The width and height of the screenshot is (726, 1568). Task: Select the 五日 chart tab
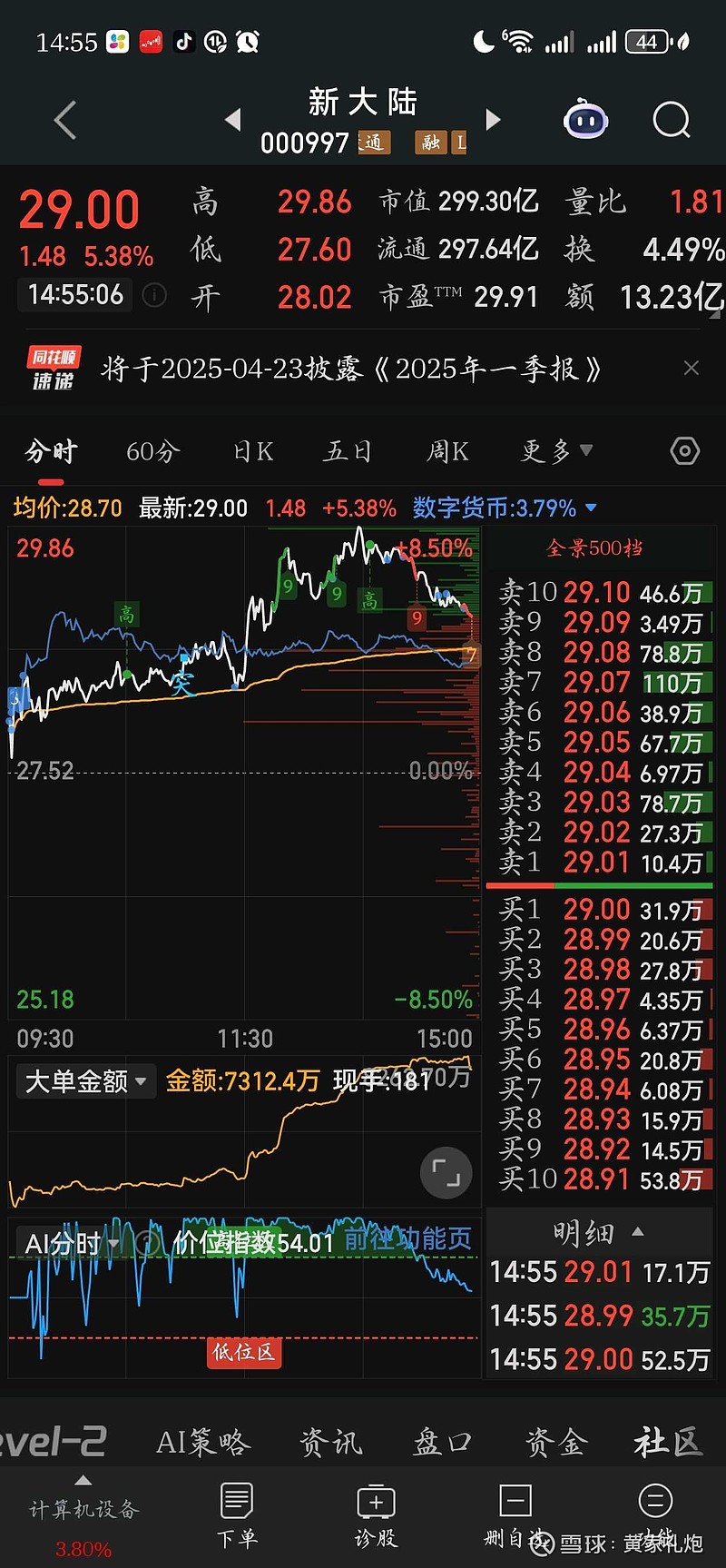[x=348, y=451]
